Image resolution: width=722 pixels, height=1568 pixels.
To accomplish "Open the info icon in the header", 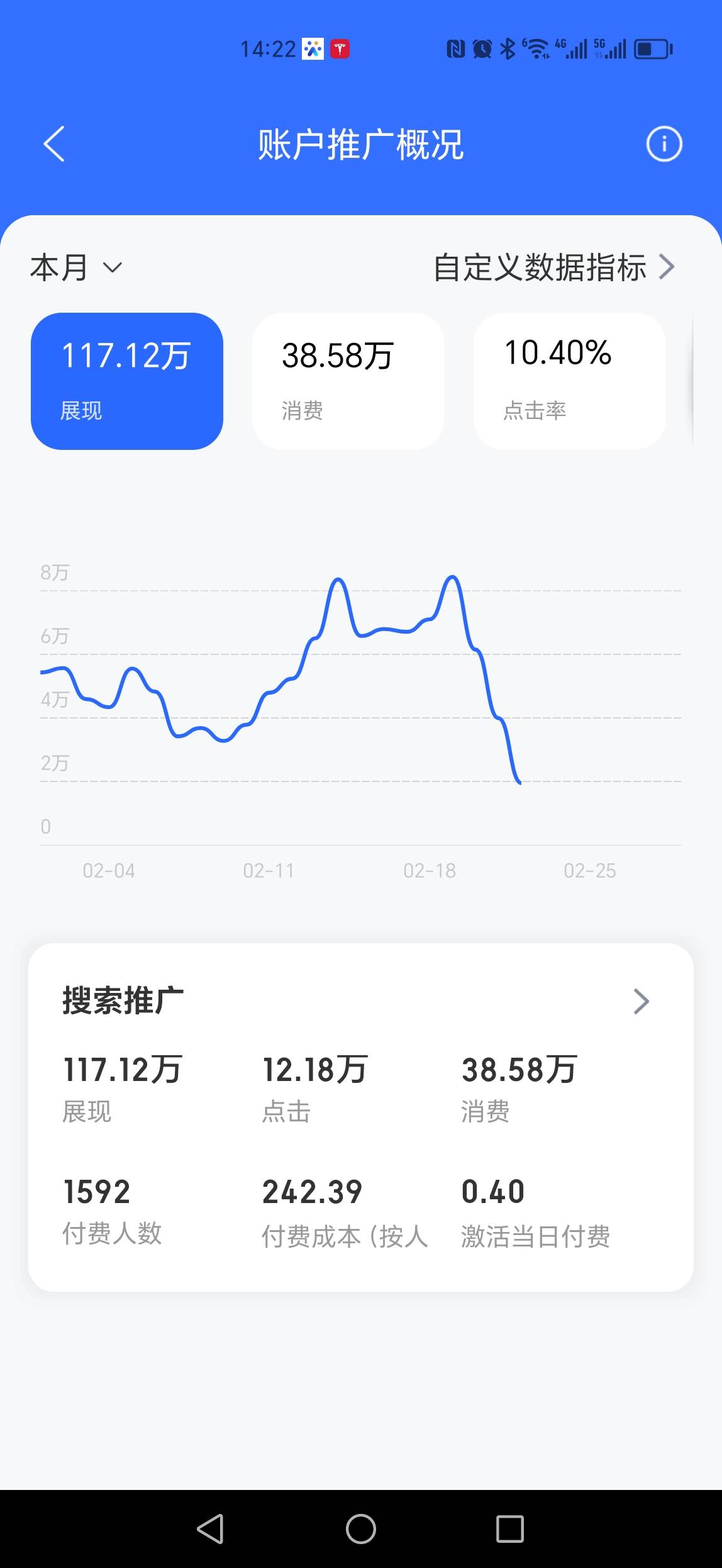I will (664, 144).
